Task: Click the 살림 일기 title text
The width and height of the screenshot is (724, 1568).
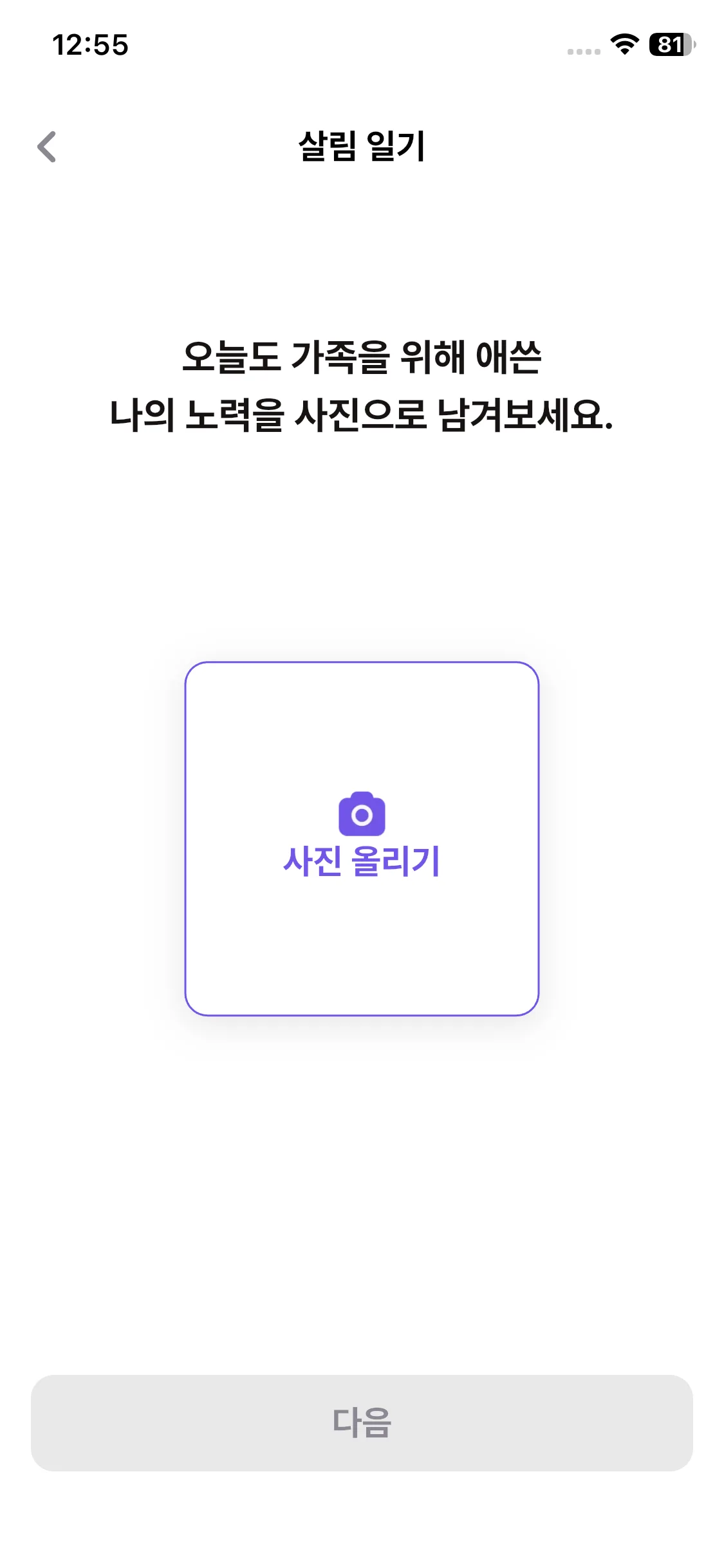Action: coord(362,148)
